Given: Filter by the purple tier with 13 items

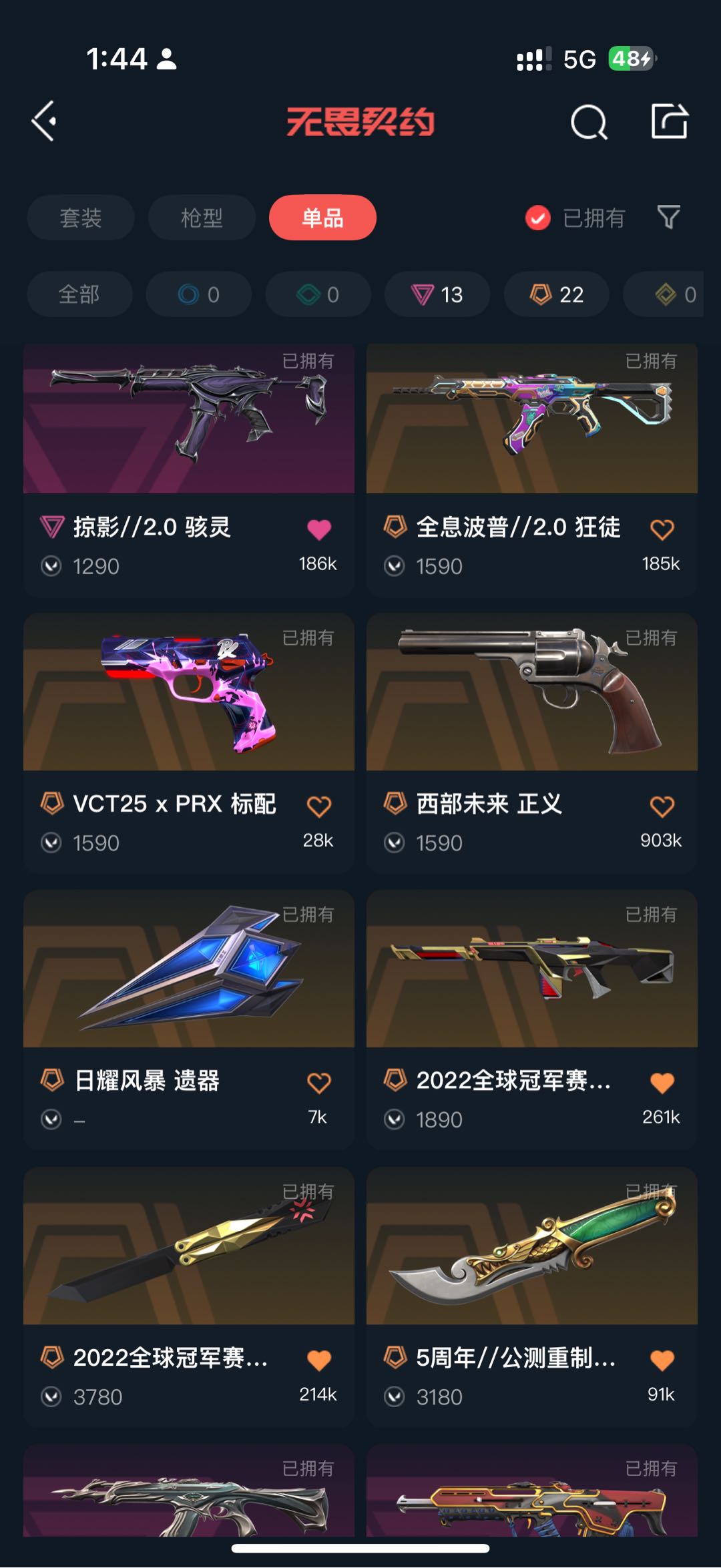Looking at the screenshot, I should coord(437,294).
